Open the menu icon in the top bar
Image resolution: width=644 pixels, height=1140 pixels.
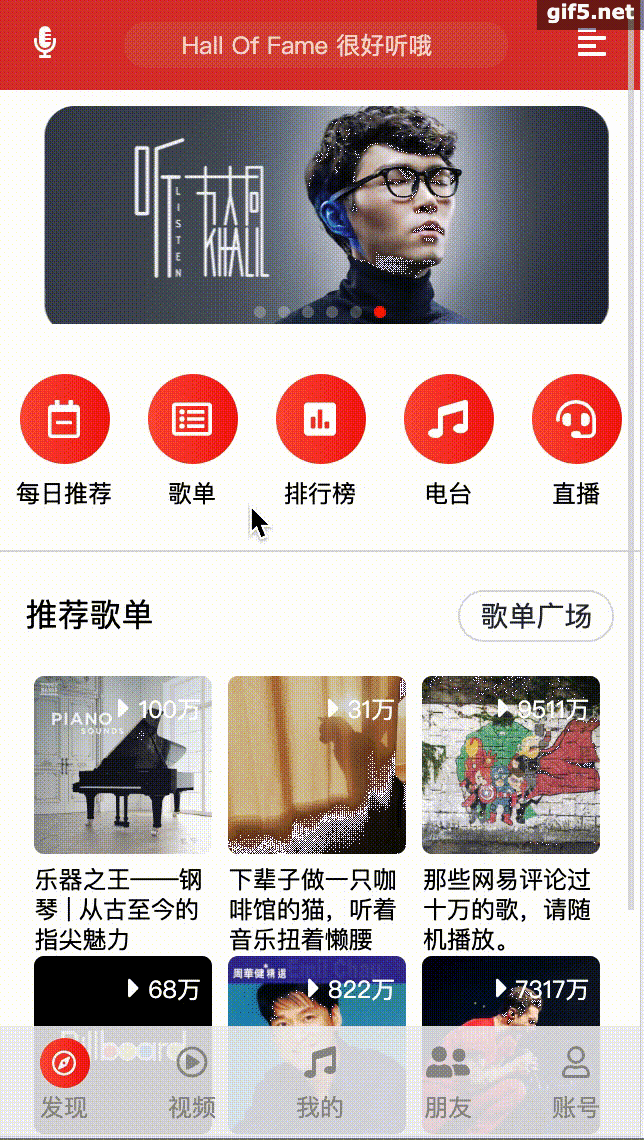[x=592, y=43]
